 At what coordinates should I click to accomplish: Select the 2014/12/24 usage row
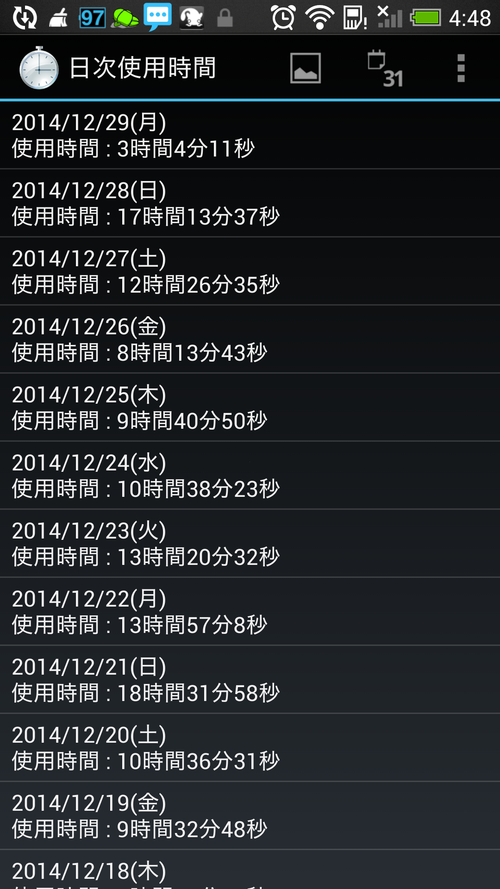point(250,475)
